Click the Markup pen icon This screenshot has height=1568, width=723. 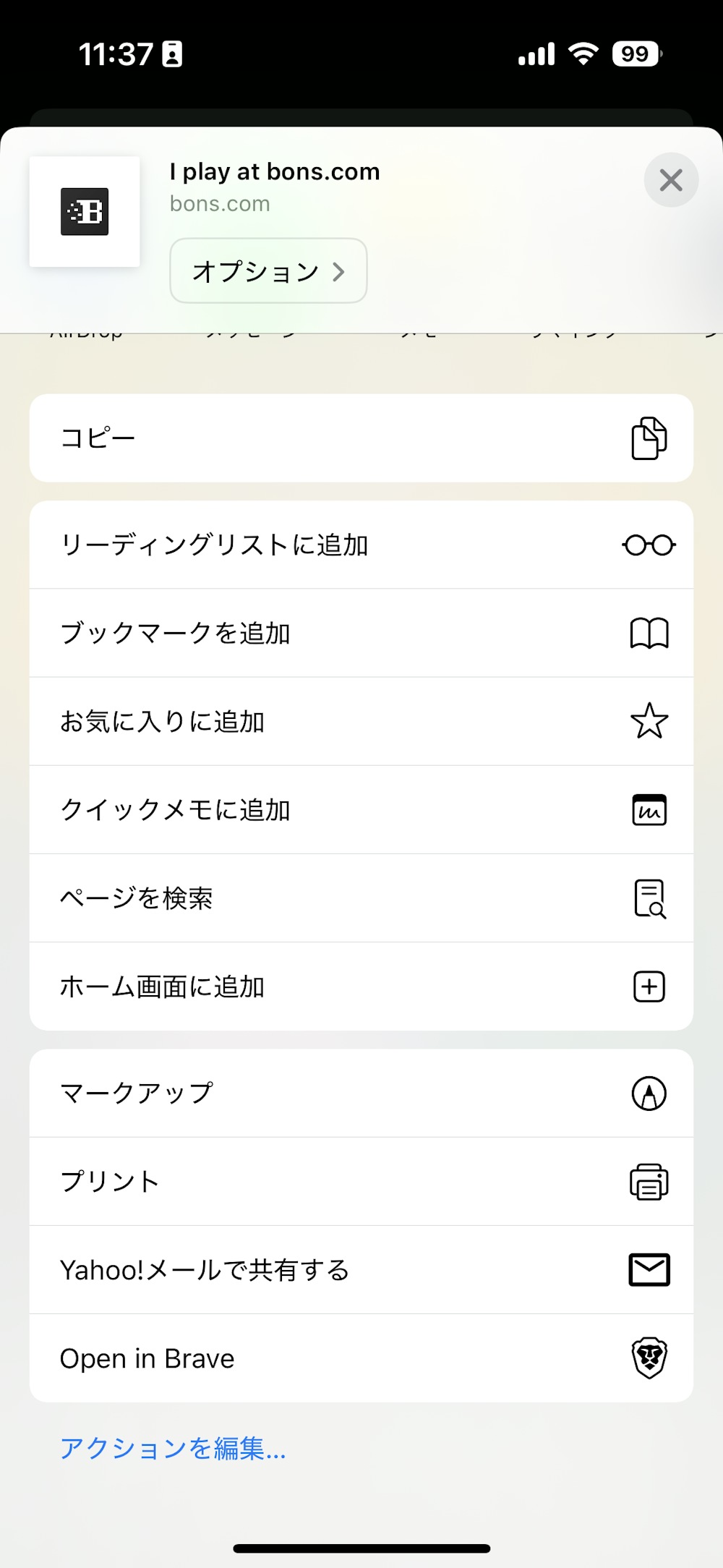click(648, 1092)
